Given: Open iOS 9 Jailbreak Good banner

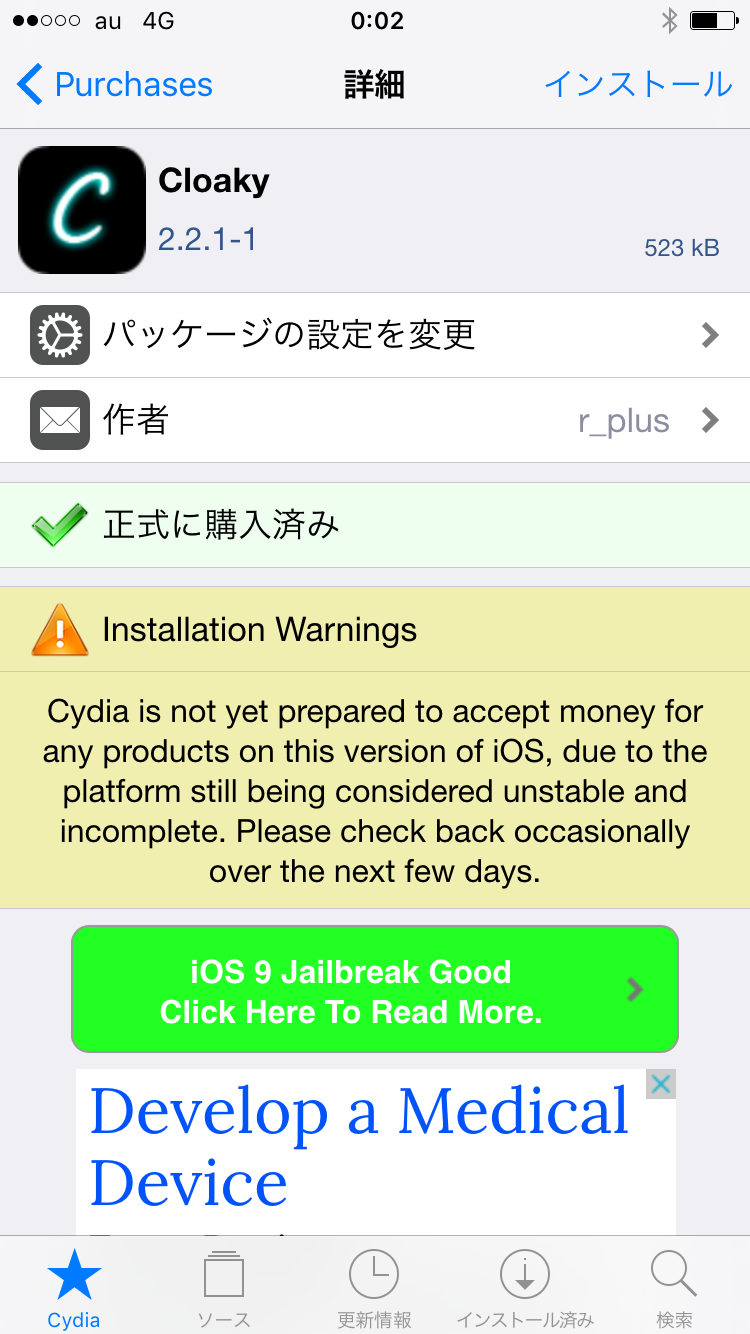Looking at the screenshot, I should [x=375, y=989].
